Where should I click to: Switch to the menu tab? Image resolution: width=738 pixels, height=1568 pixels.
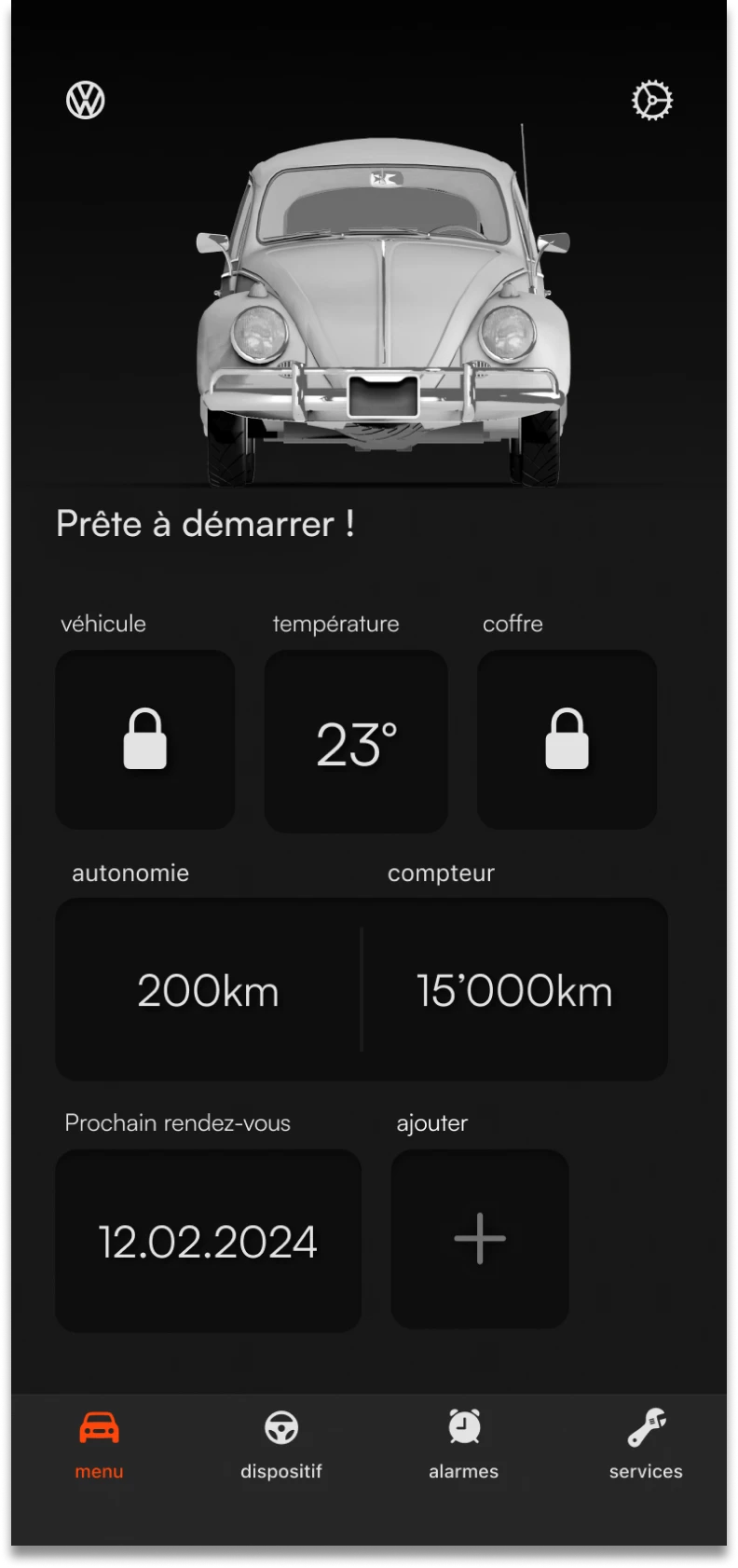[x=100, y=1445]
